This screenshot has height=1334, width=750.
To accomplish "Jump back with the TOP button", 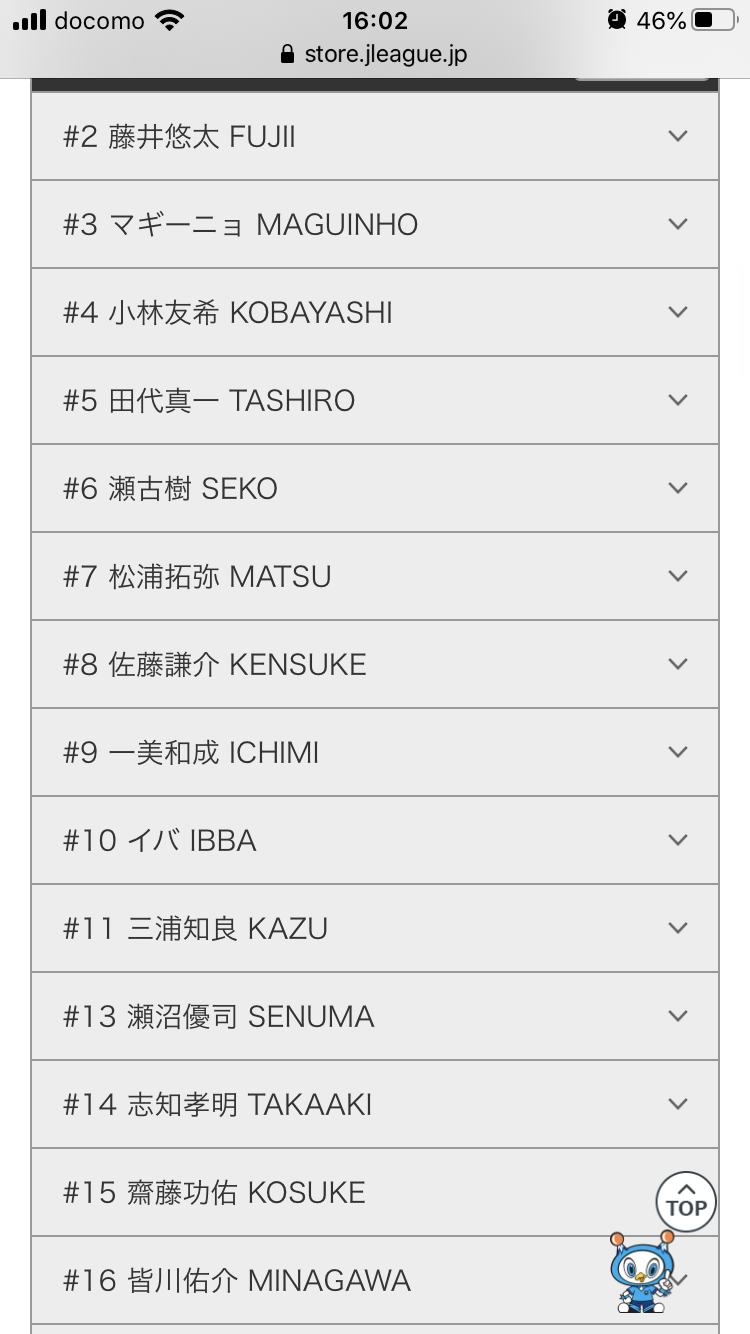I will [686, 1200].
